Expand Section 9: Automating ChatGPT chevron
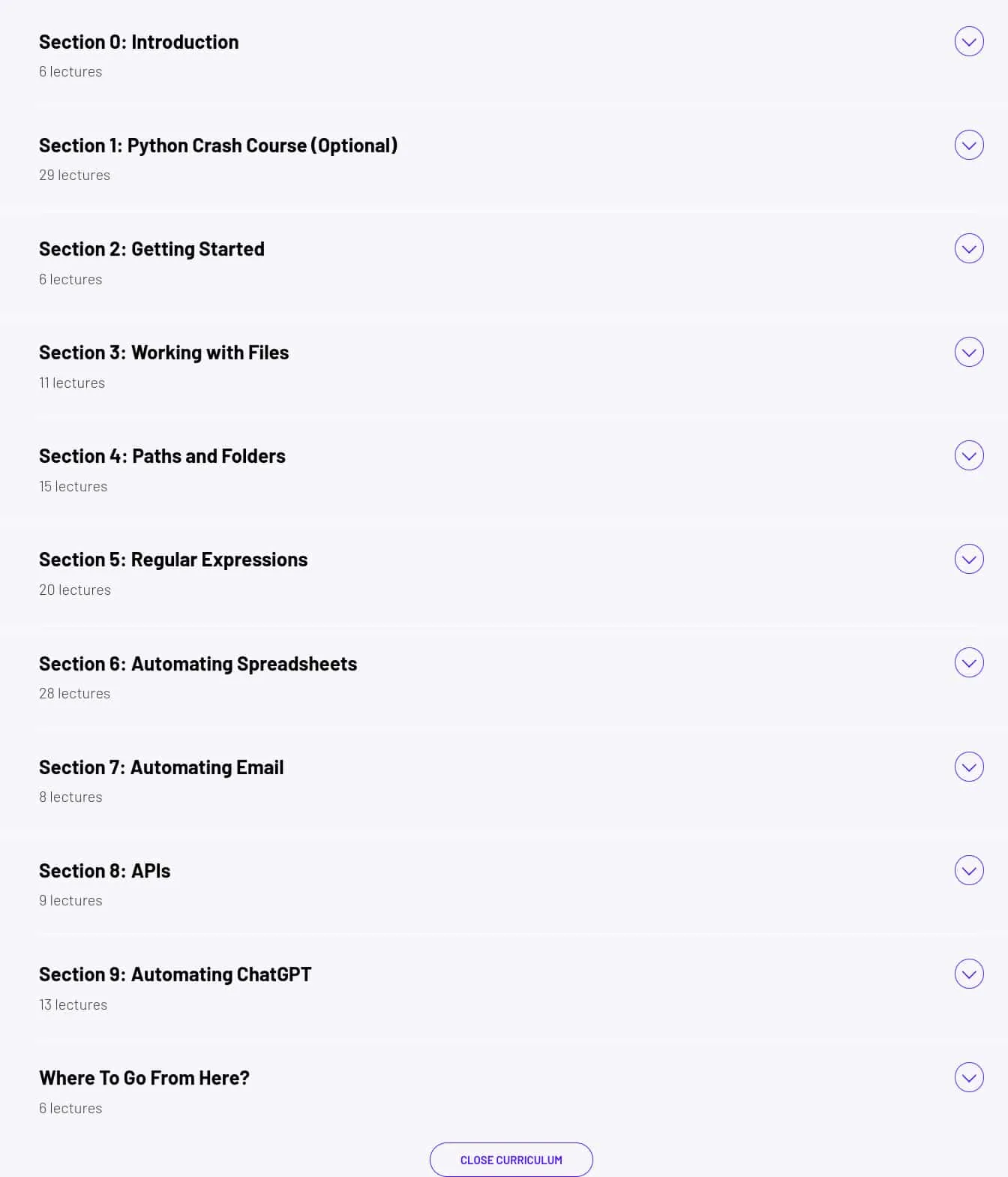 969,974
